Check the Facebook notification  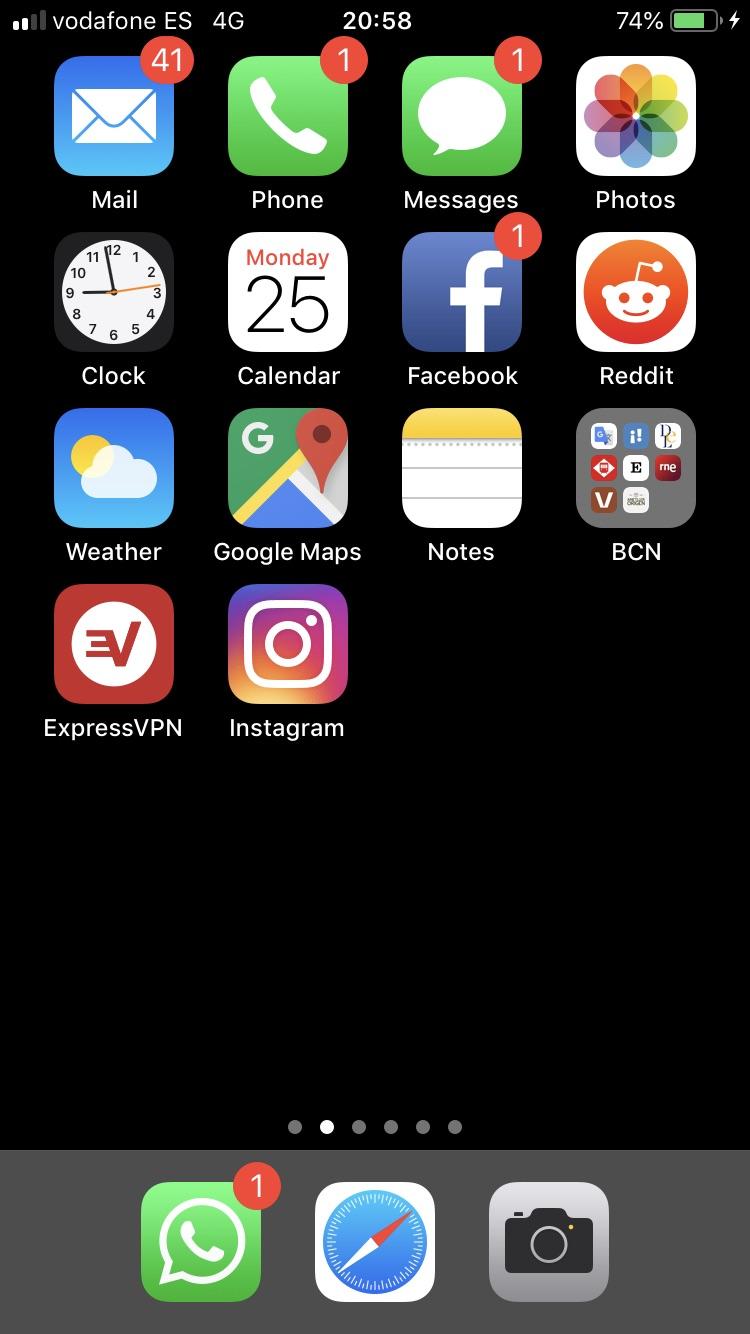(x=461, y=291)
